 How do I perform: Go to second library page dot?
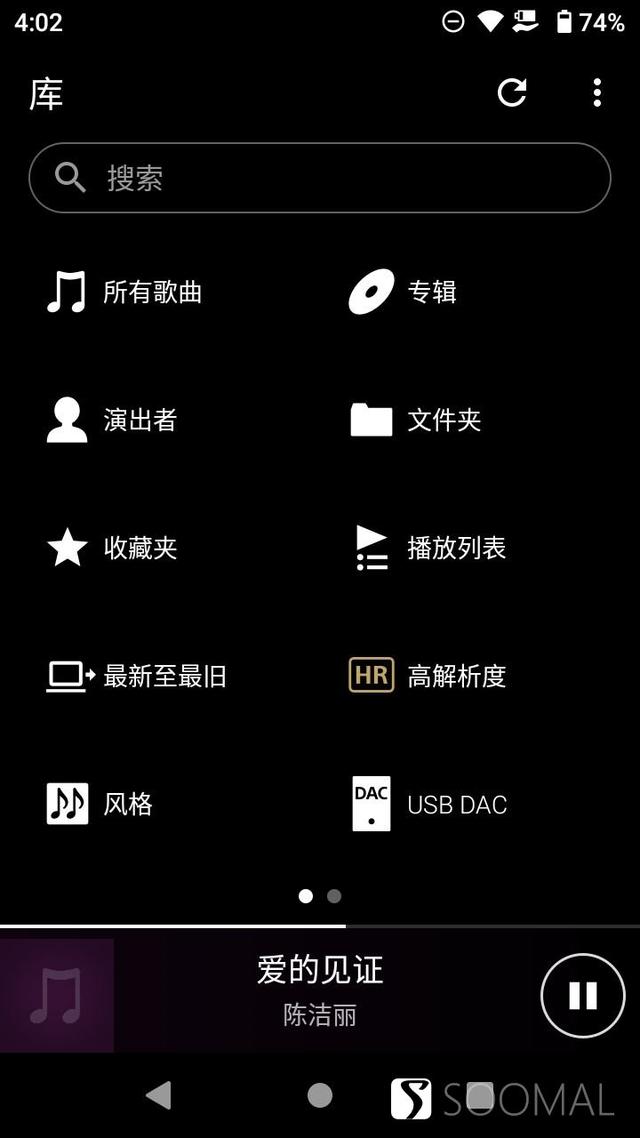(334, 896)
